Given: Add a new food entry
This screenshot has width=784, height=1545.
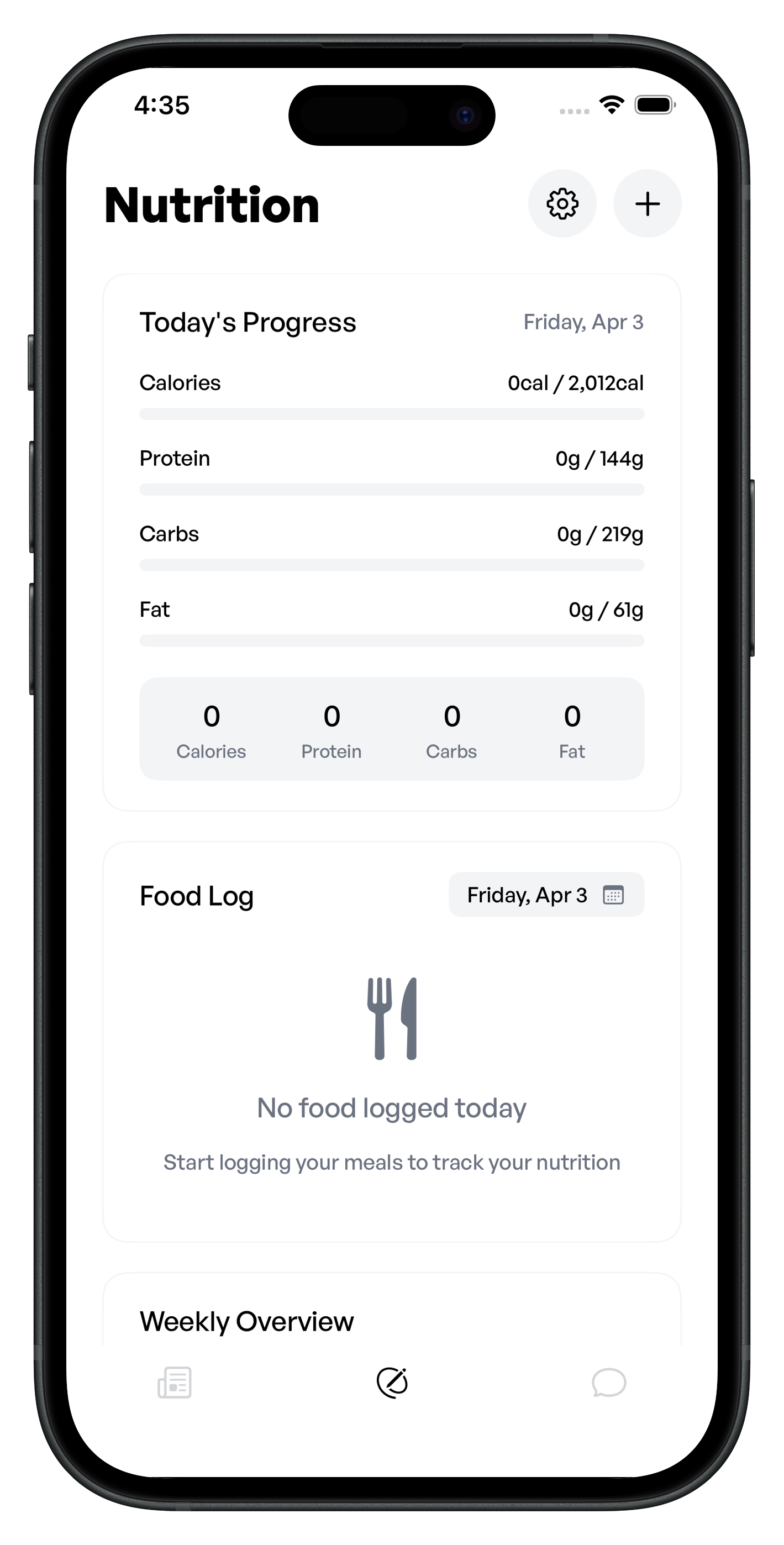Looking at the screenshot, I should pyautogui.click(x=647, y=204).
